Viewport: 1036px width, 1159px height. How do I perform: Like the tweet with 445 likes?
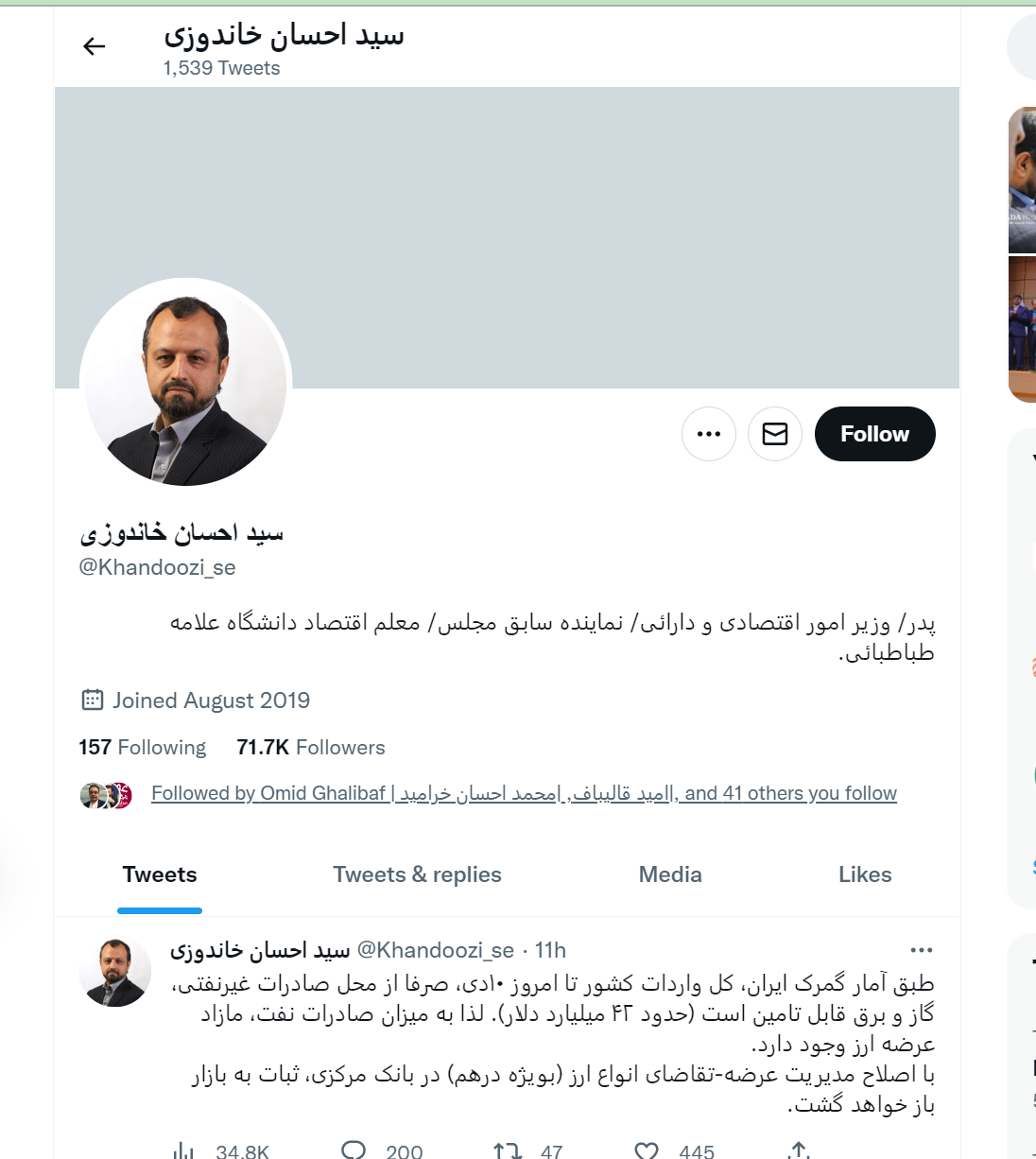647,1150
